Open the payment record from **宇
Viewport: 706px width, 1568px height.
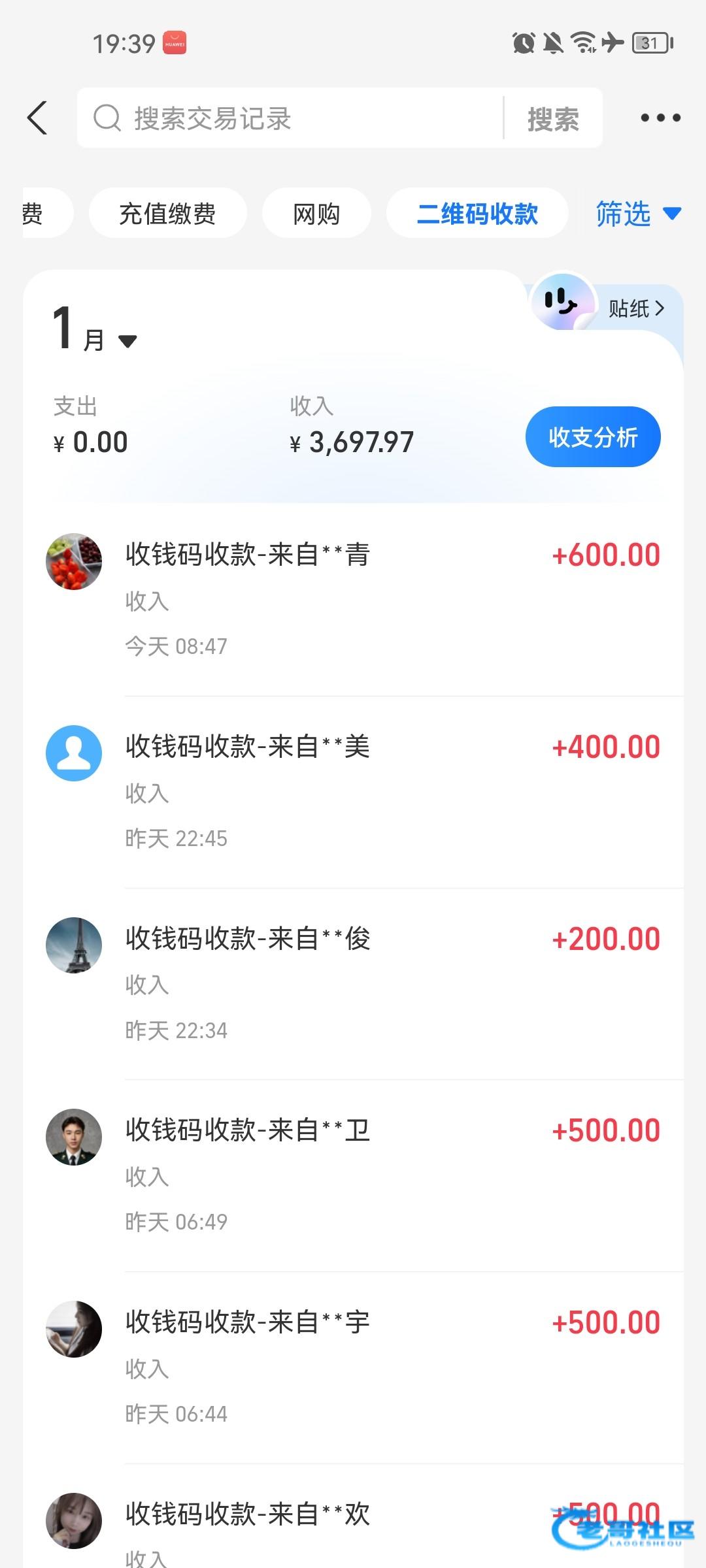coord(392,1365)
